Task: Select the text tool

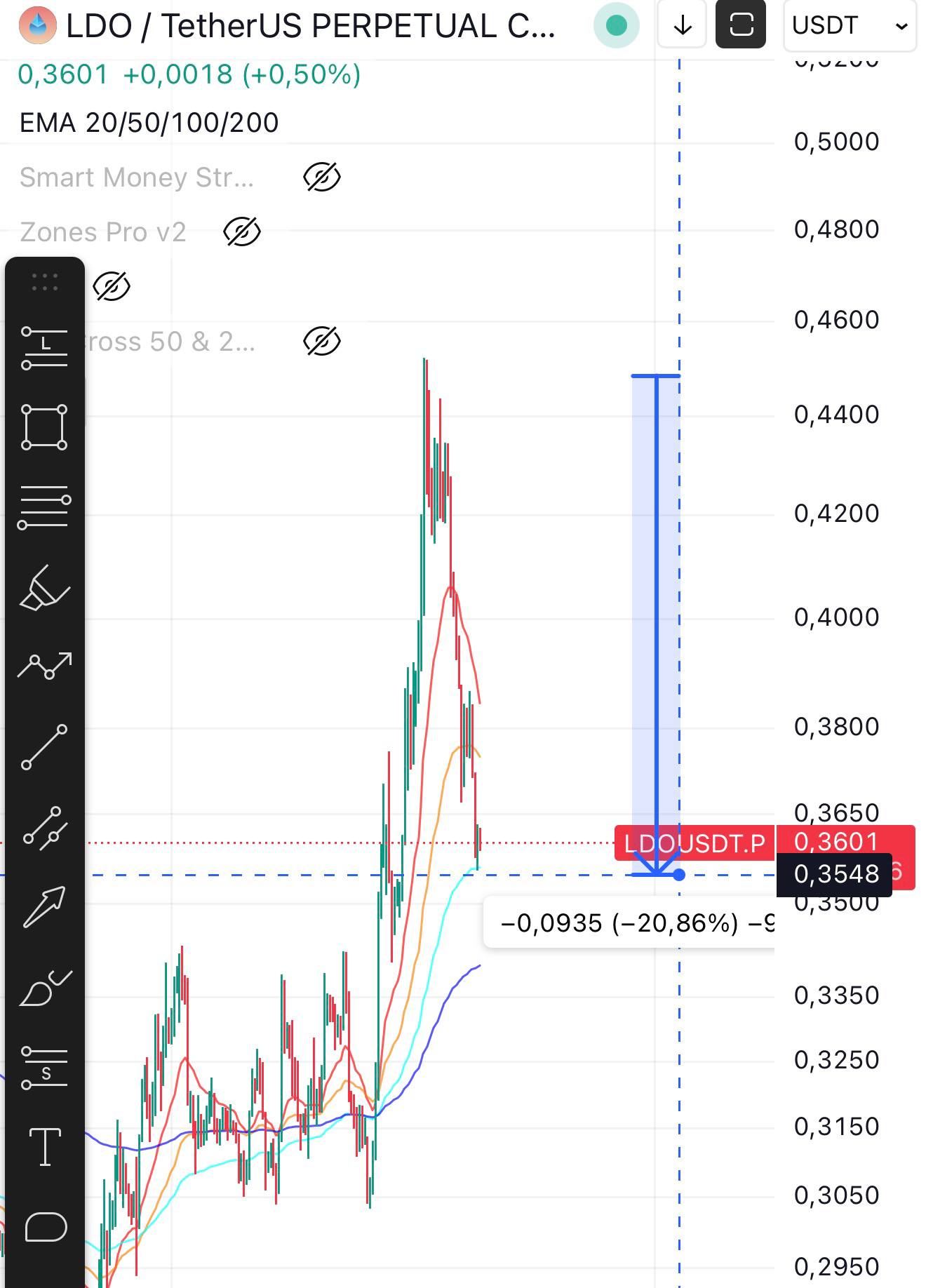Action: [44, 1147]
